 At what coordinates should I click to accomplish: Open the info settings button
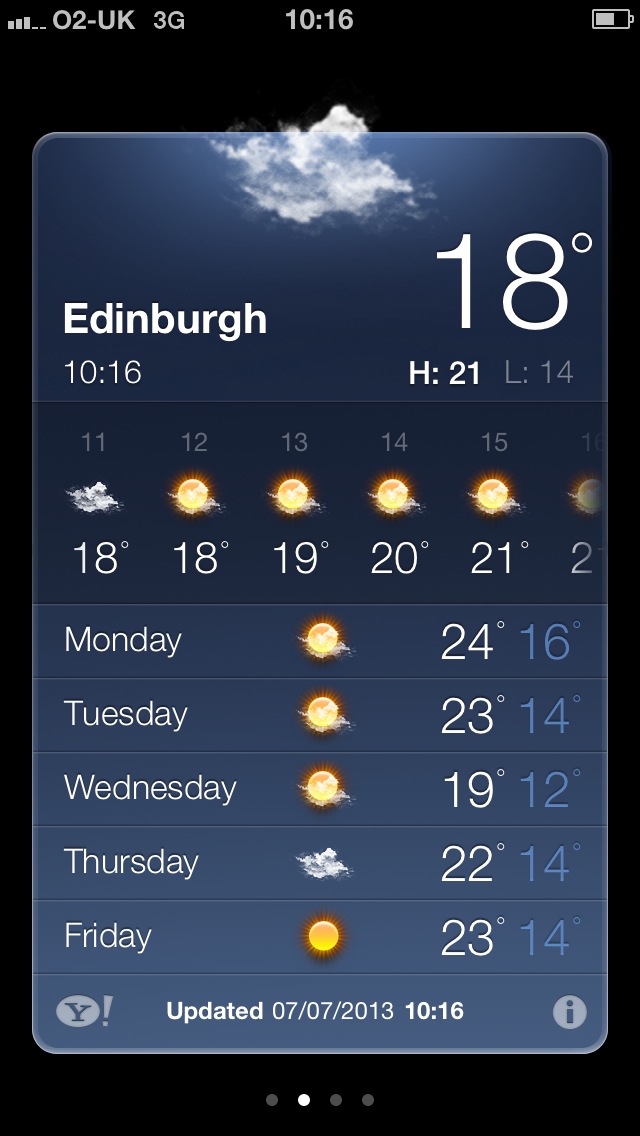[569, 1012]
